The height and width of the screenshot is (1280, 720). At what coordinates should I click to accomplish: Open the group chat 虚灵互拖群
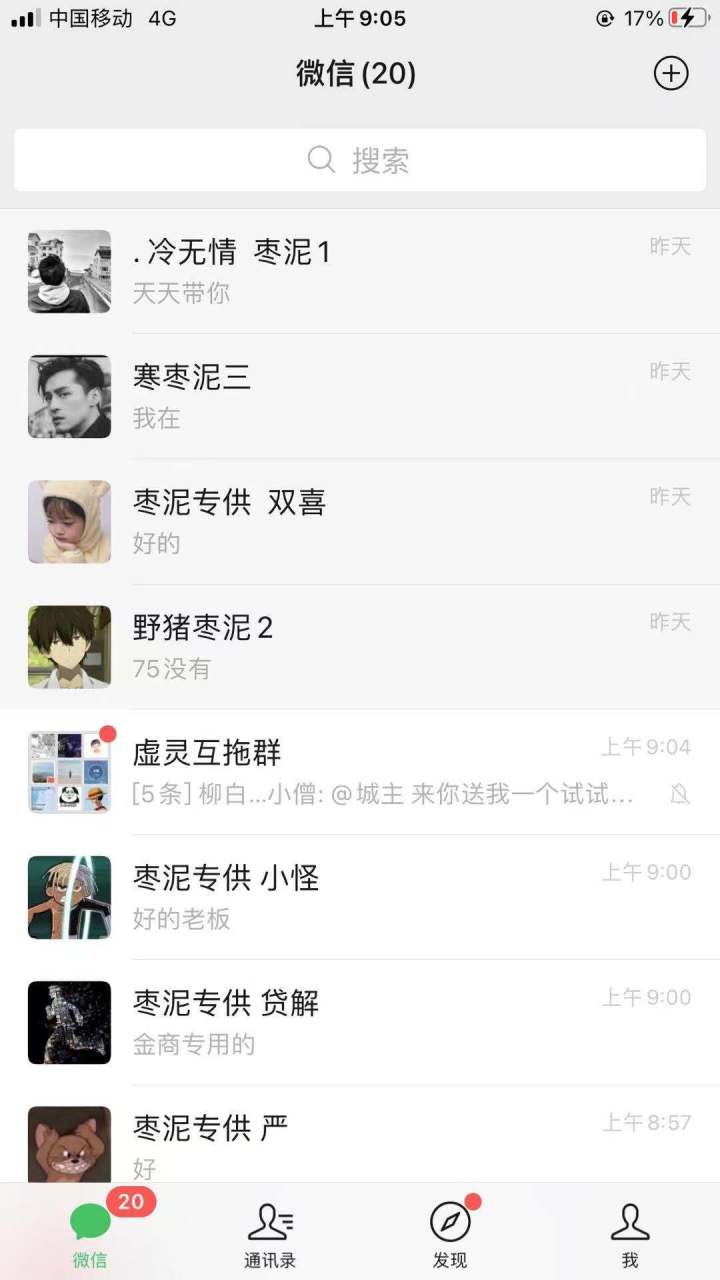[x=360, y=772]
